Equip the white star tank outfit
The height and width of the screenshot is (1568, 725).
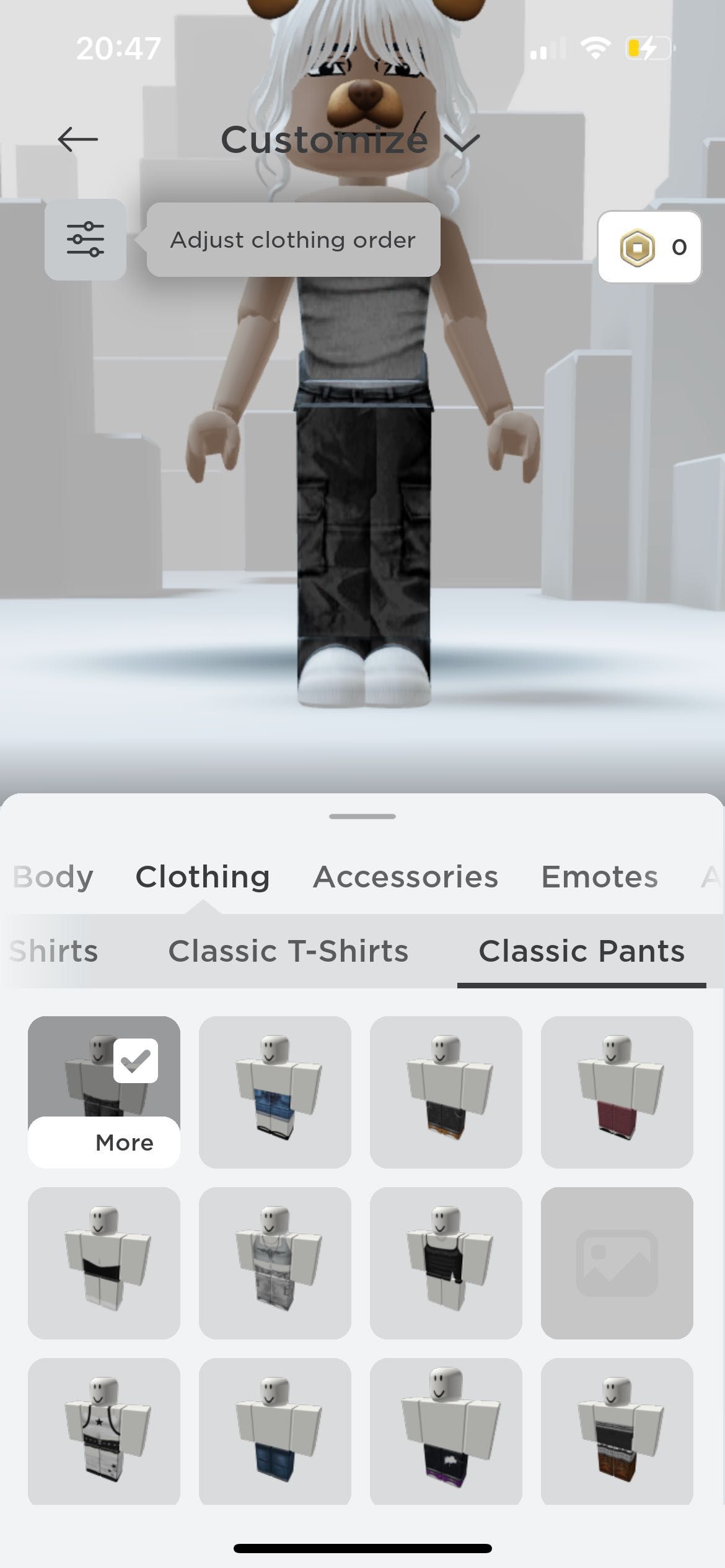click(x=103, y=1432)
